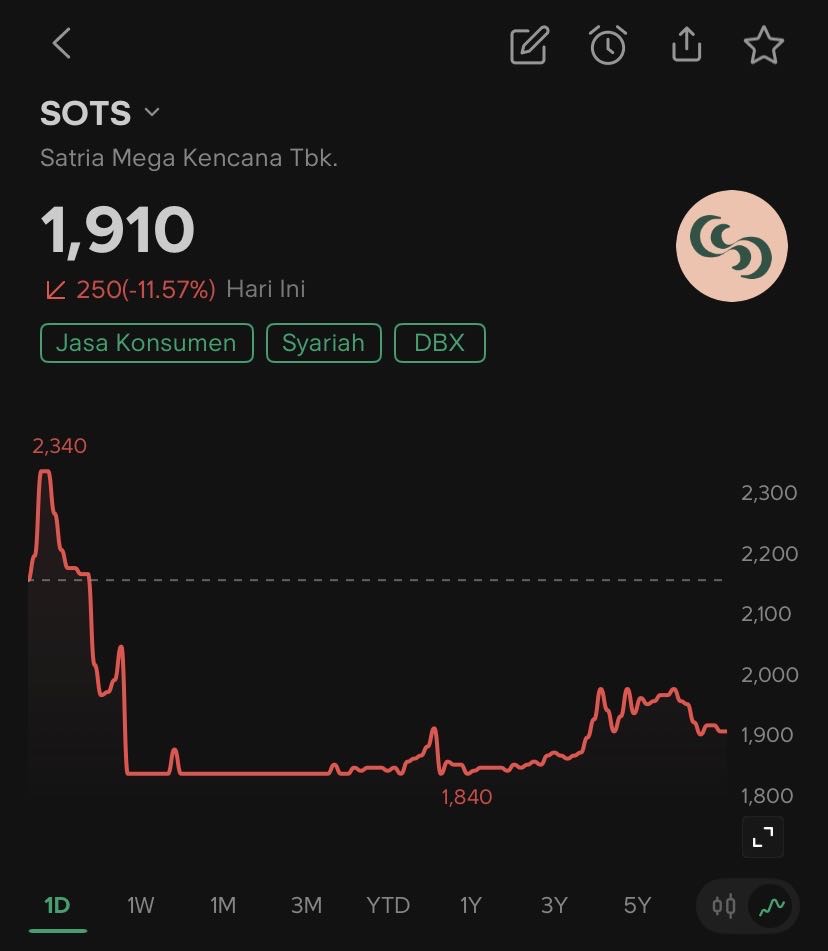The width and height of the screenshot is (828, 951).
Task: Expand the SOTS ticker dropdown chevron
Action: (151, 112)
